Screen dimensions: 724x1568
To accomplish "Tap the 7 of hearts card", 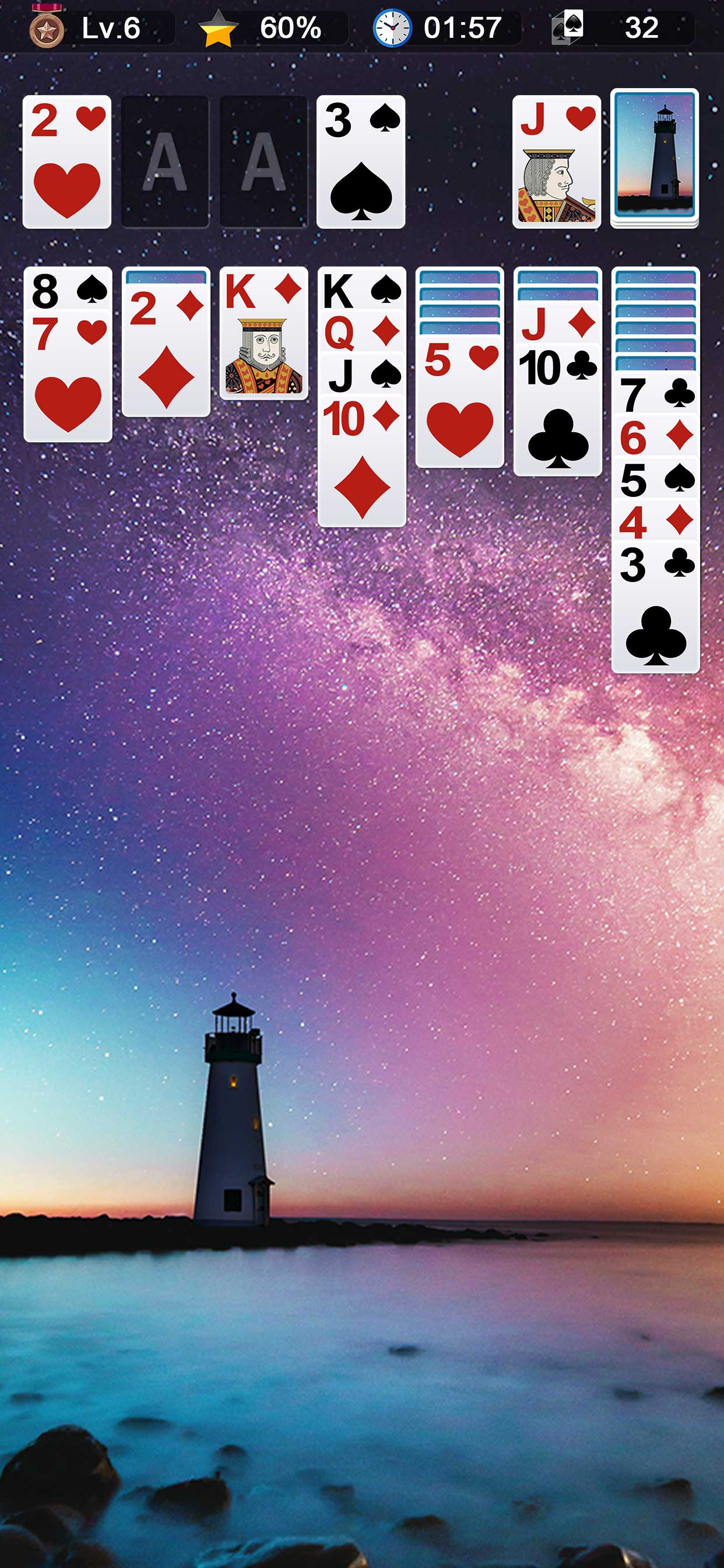I will 68,376.
